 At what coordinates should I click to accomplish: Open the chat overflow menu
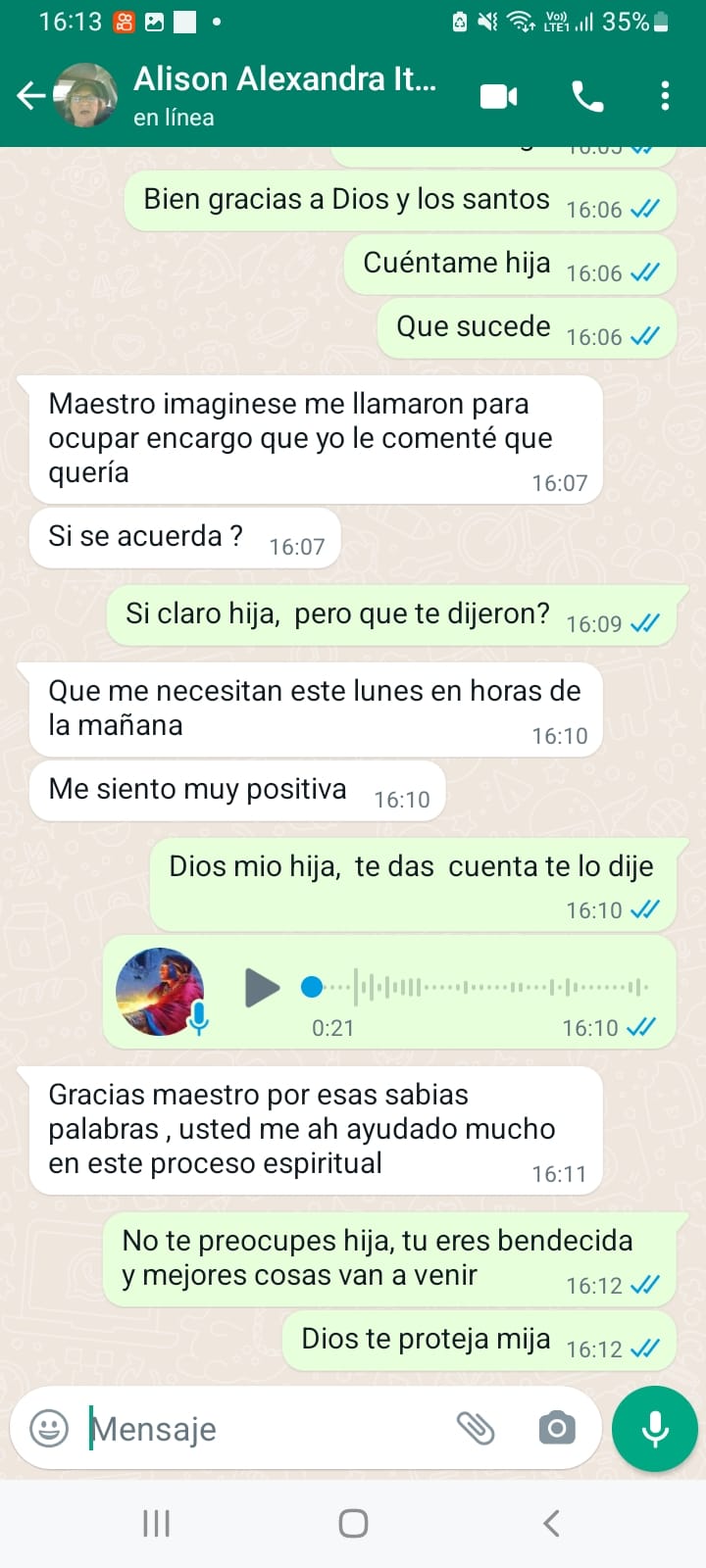pos(665,96)
